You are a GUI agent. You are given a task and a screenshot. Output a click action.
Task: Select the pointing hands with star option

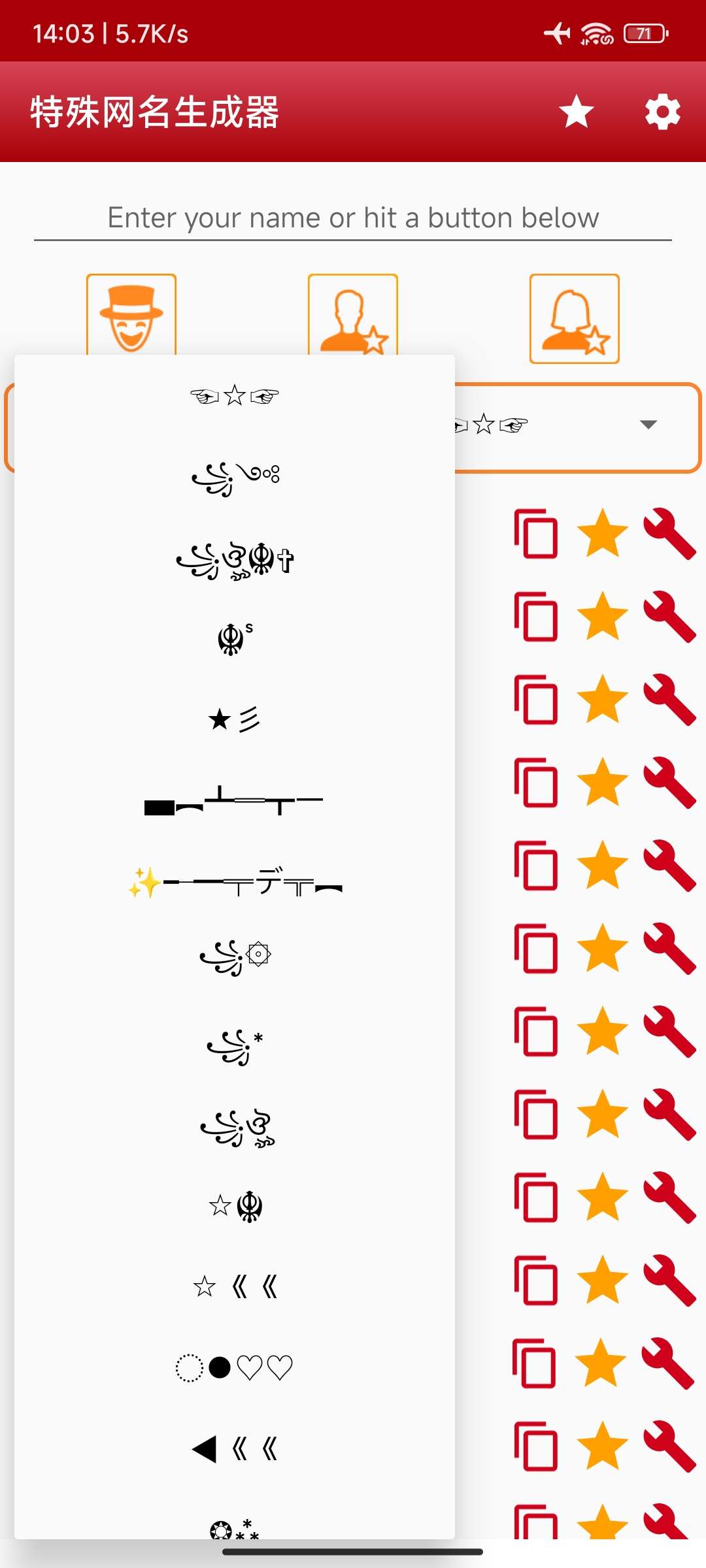(x=234, y=396)
